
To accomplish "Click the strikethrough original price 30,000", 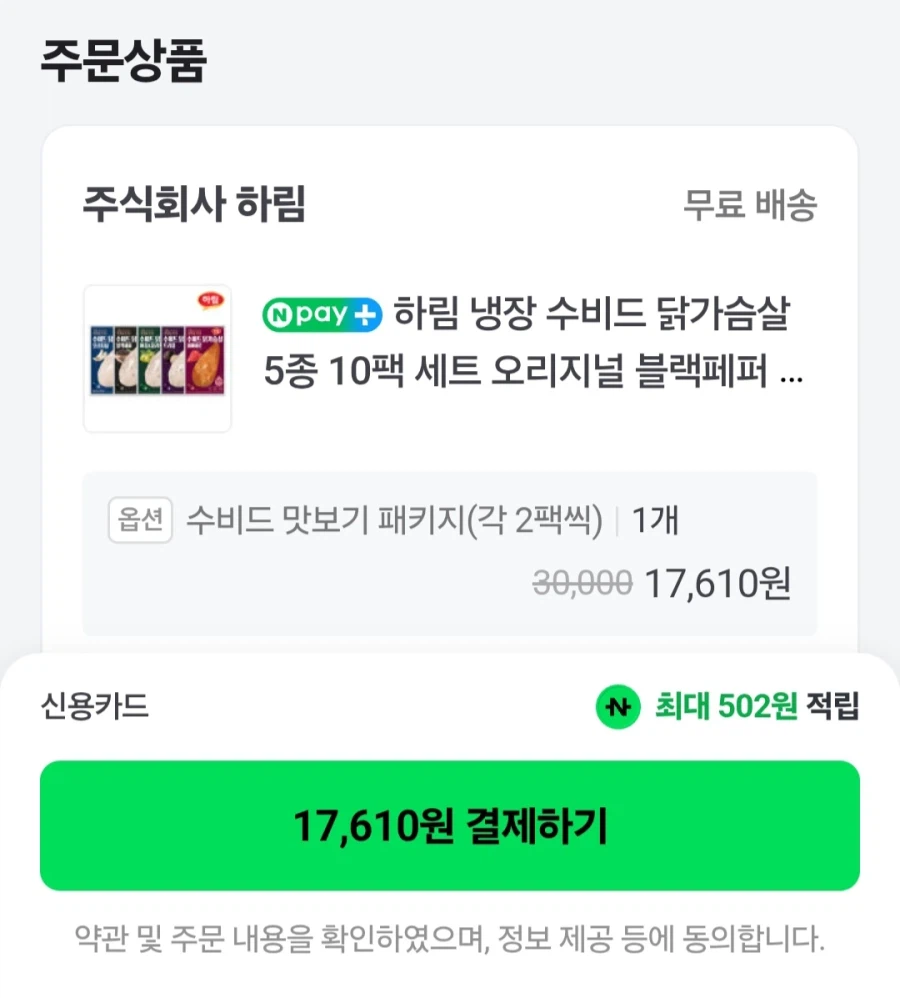I will point(580,583).
